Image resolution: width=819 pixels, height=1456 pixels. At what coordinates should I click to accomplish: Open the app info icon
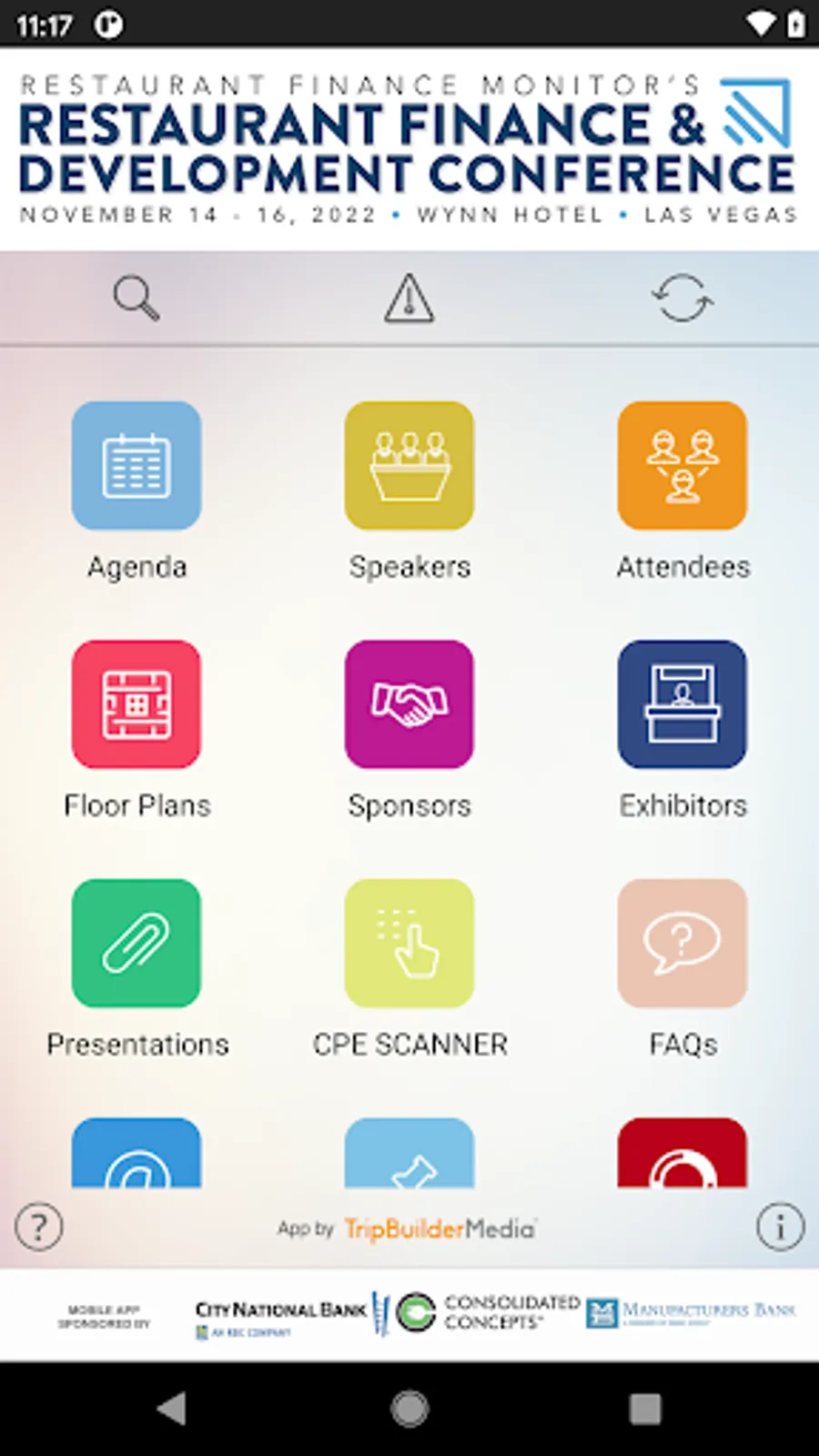click(780, 1227)
